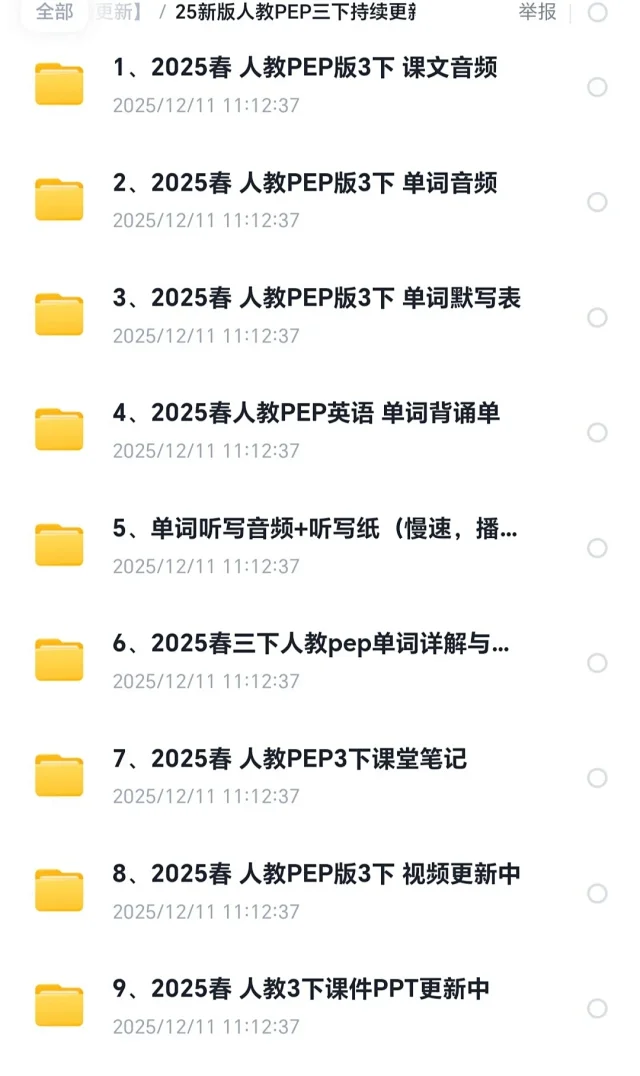Open folder 9、课件PPT更新中
640x1076 pixels.
300,989
